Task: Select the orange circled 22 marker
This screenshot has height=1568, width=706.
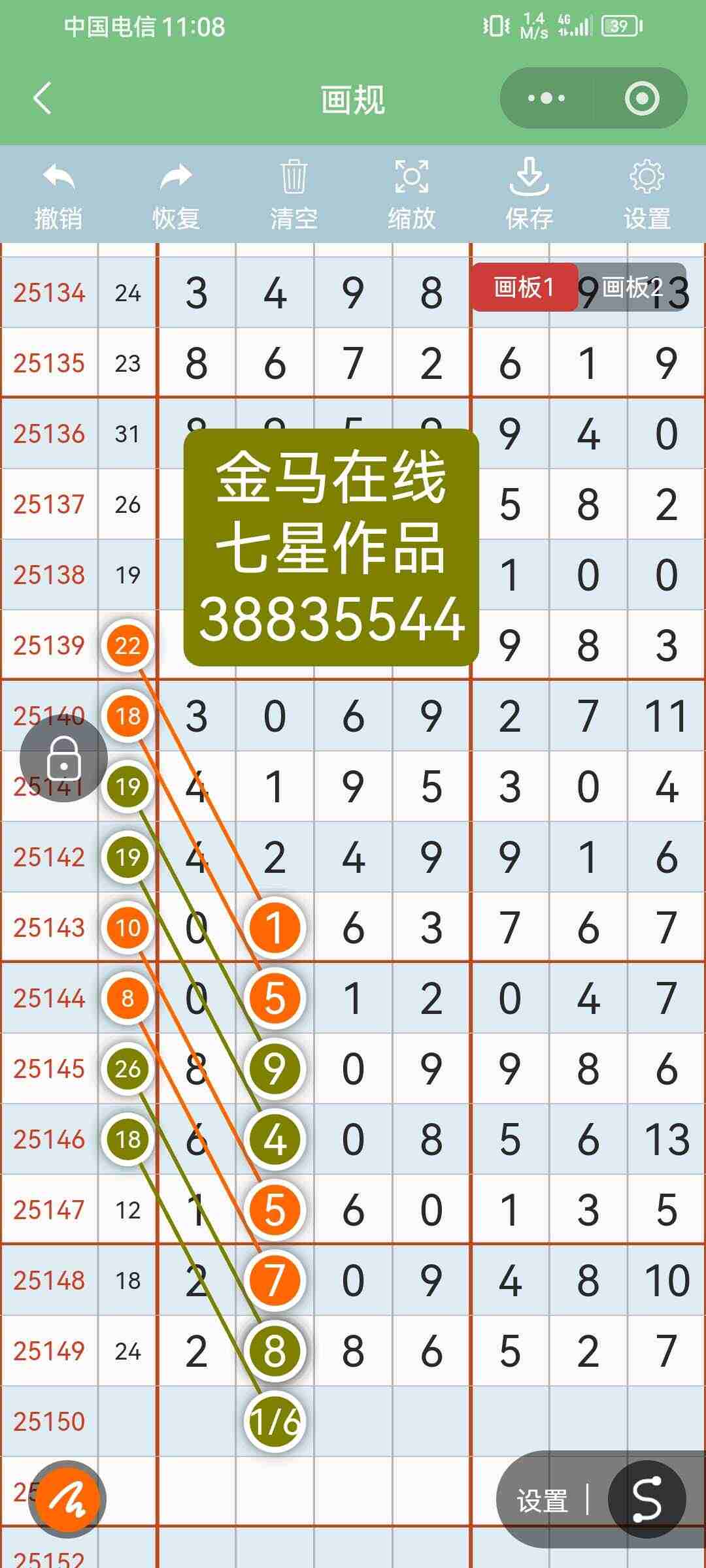Action: [x=128, y=645]
